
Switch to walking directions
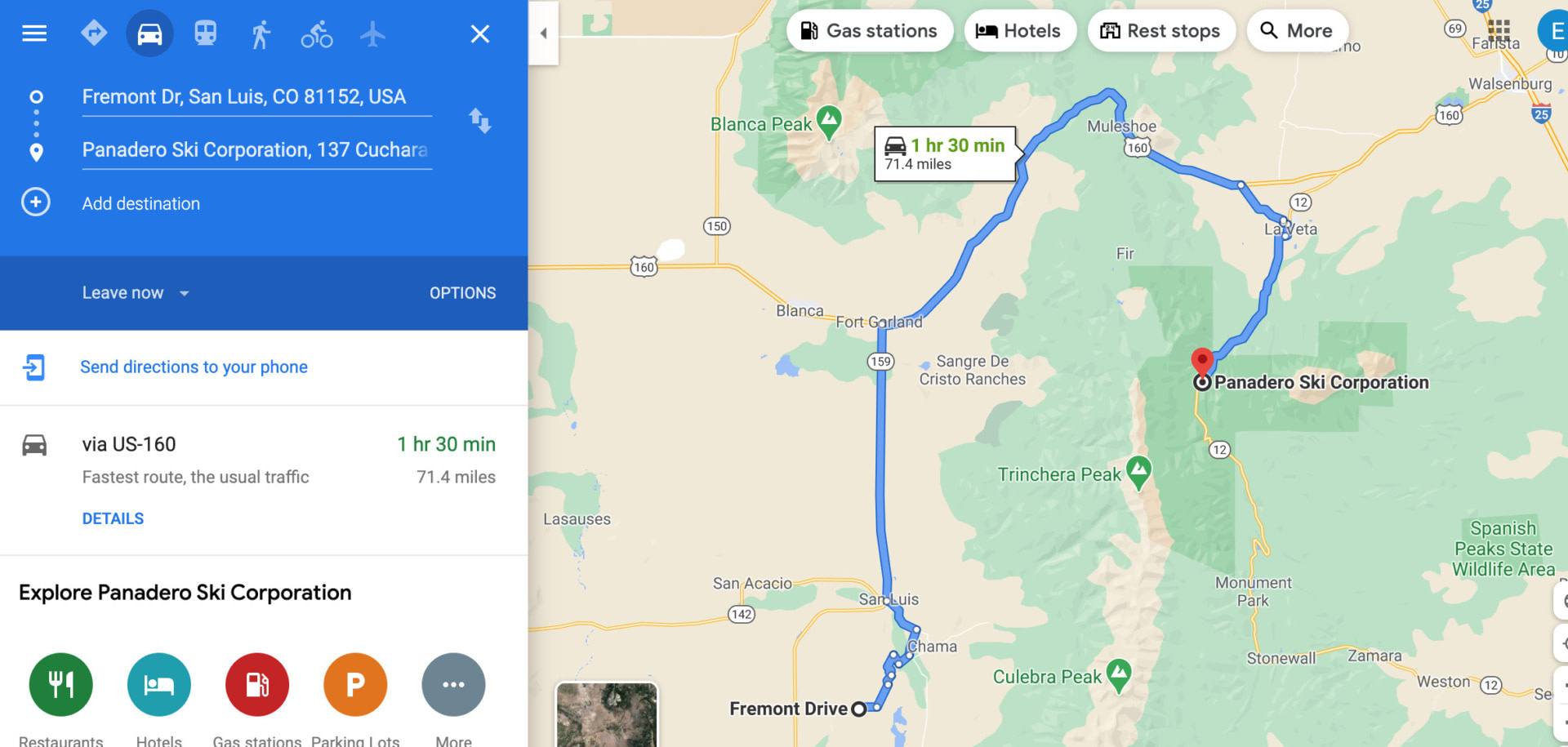pos(261,34)
